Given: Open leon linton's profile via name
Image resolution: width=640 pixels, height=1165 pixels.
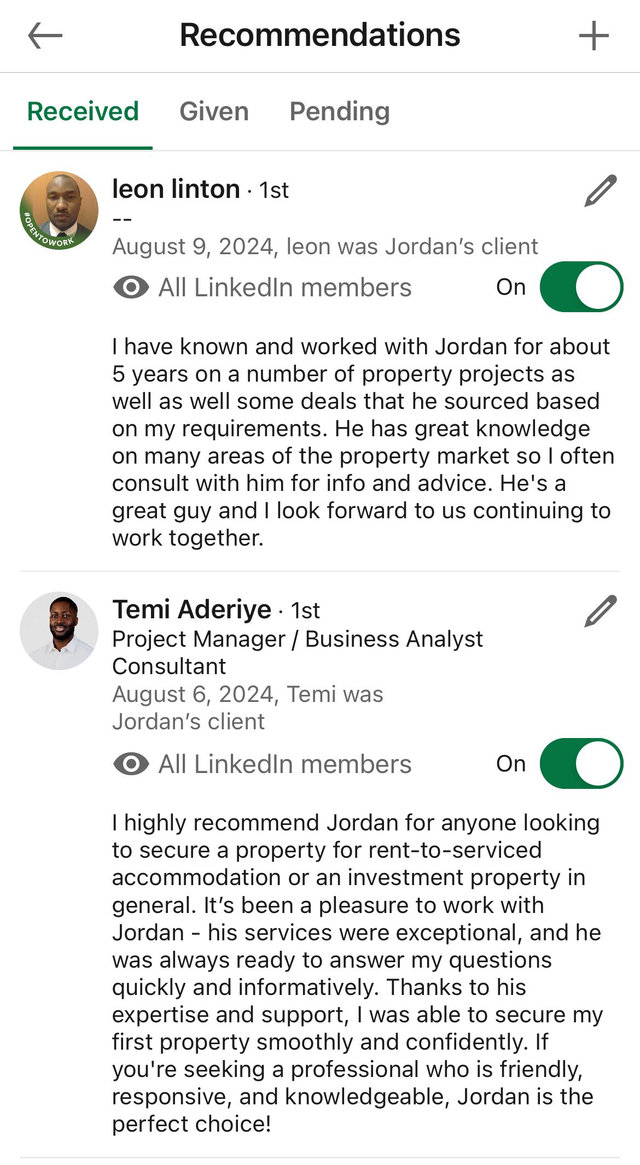Looking at the screenshot, I should (x=176, y=189).
